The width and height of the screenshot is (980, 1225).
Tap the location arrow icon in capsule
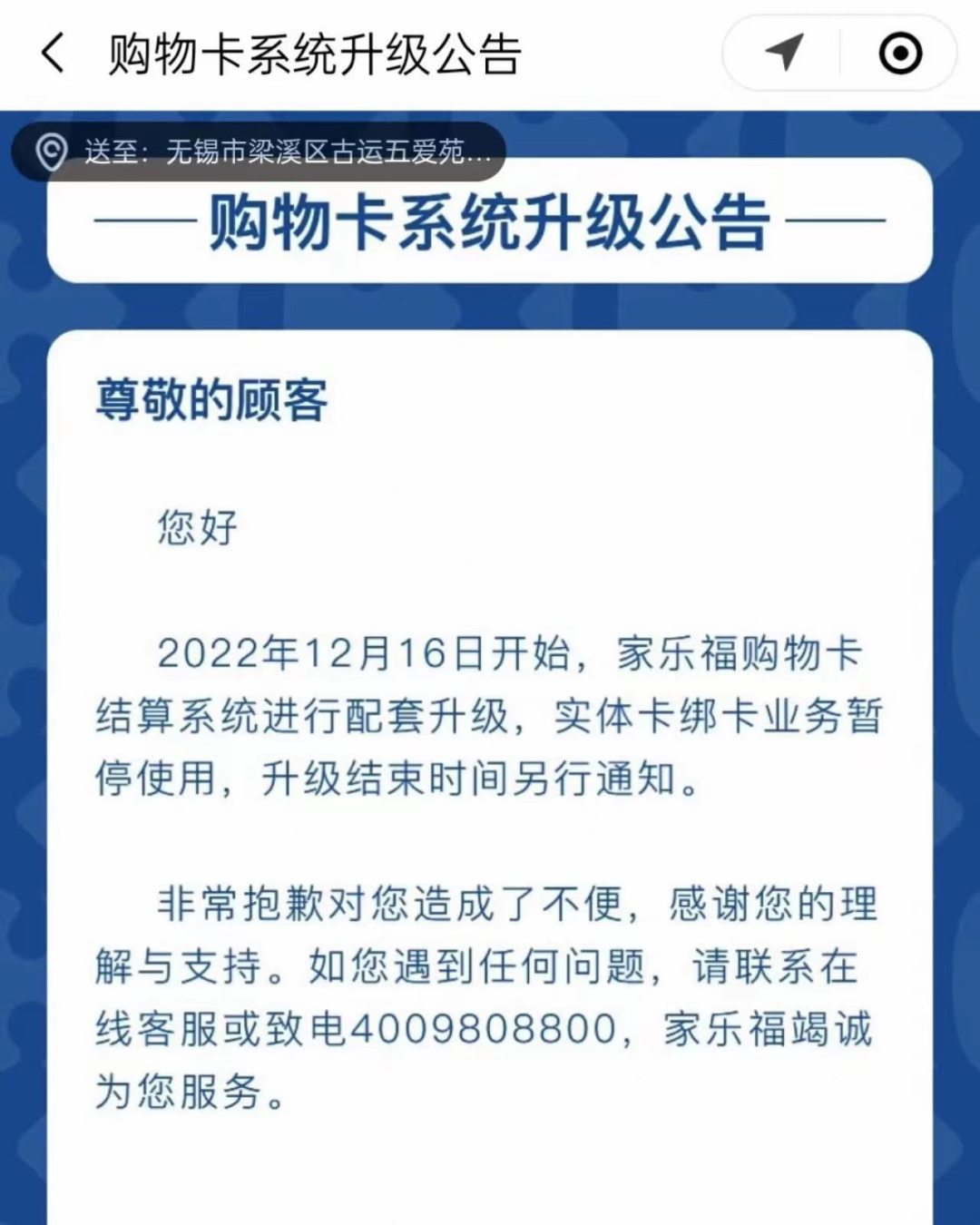[784, 53]
